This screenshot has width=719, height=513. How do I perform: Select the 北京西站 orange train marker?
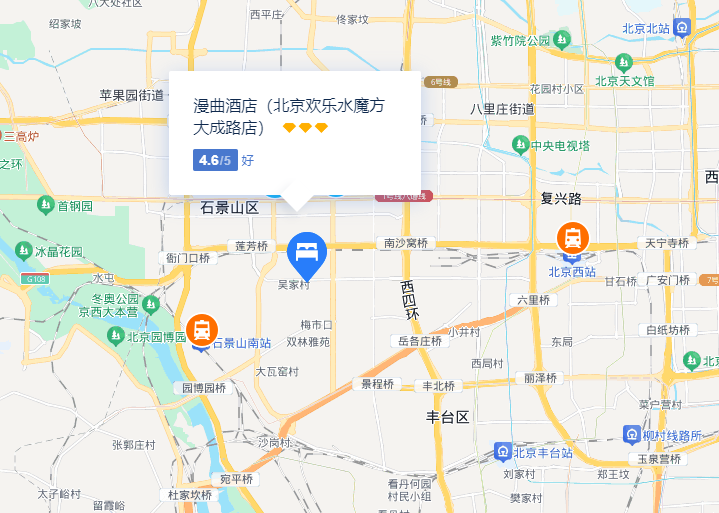coord(573,238)
